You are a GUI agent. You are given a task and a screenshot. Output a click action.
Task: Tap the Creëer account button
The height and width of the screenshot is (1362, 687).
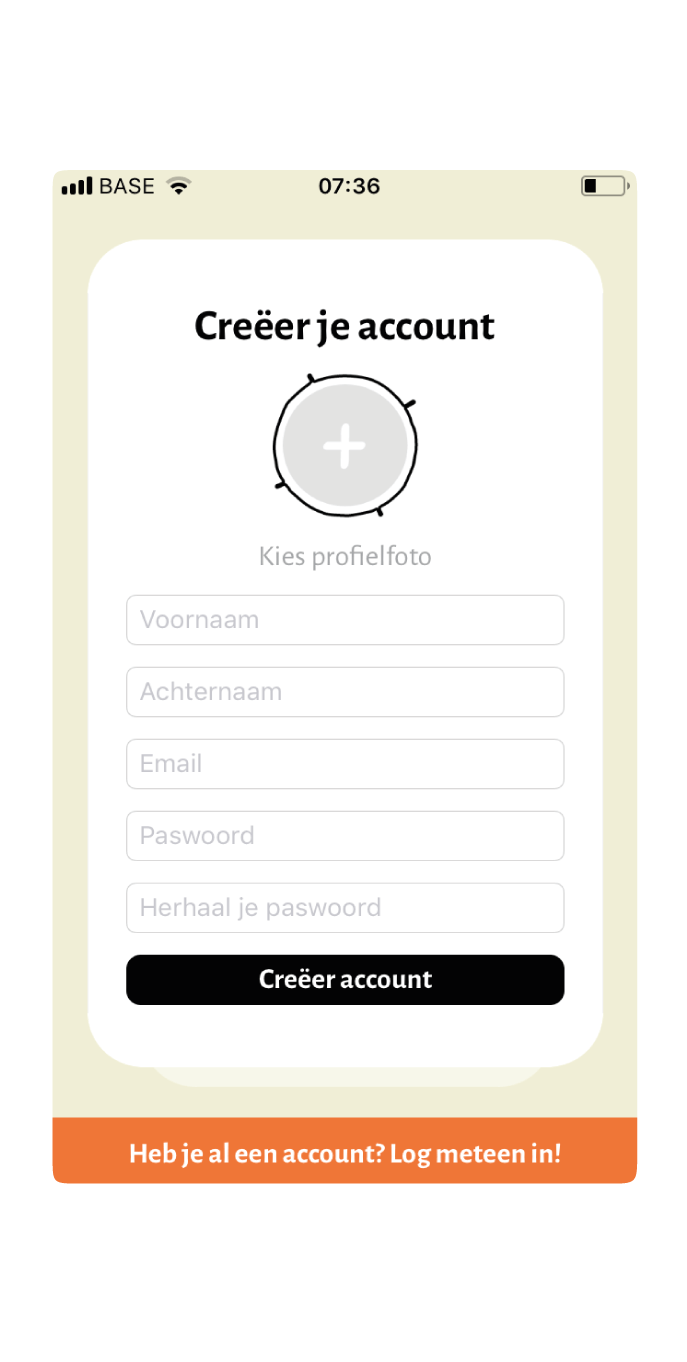(345, 980)
